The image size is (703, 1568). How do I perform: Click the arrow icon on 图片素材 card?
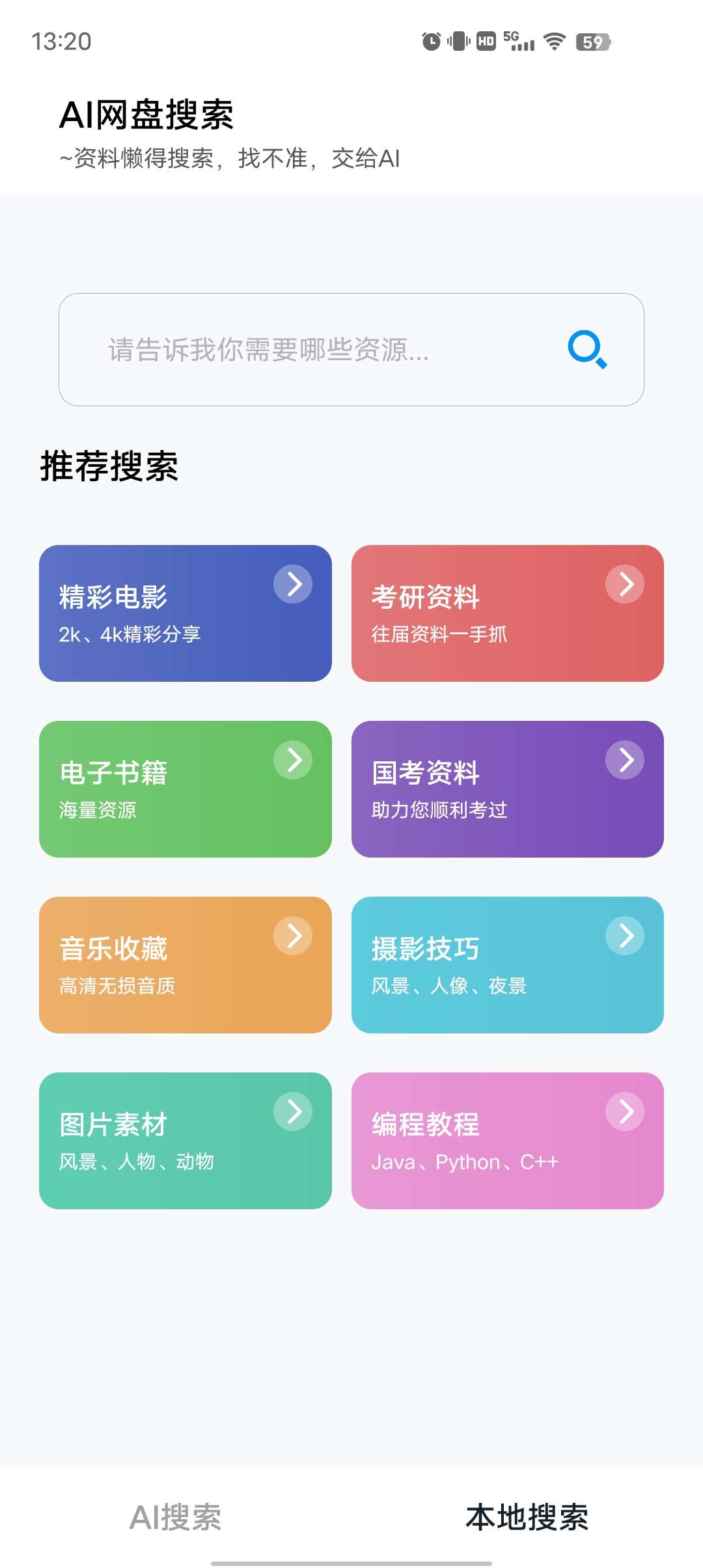tap(294, 1112)
